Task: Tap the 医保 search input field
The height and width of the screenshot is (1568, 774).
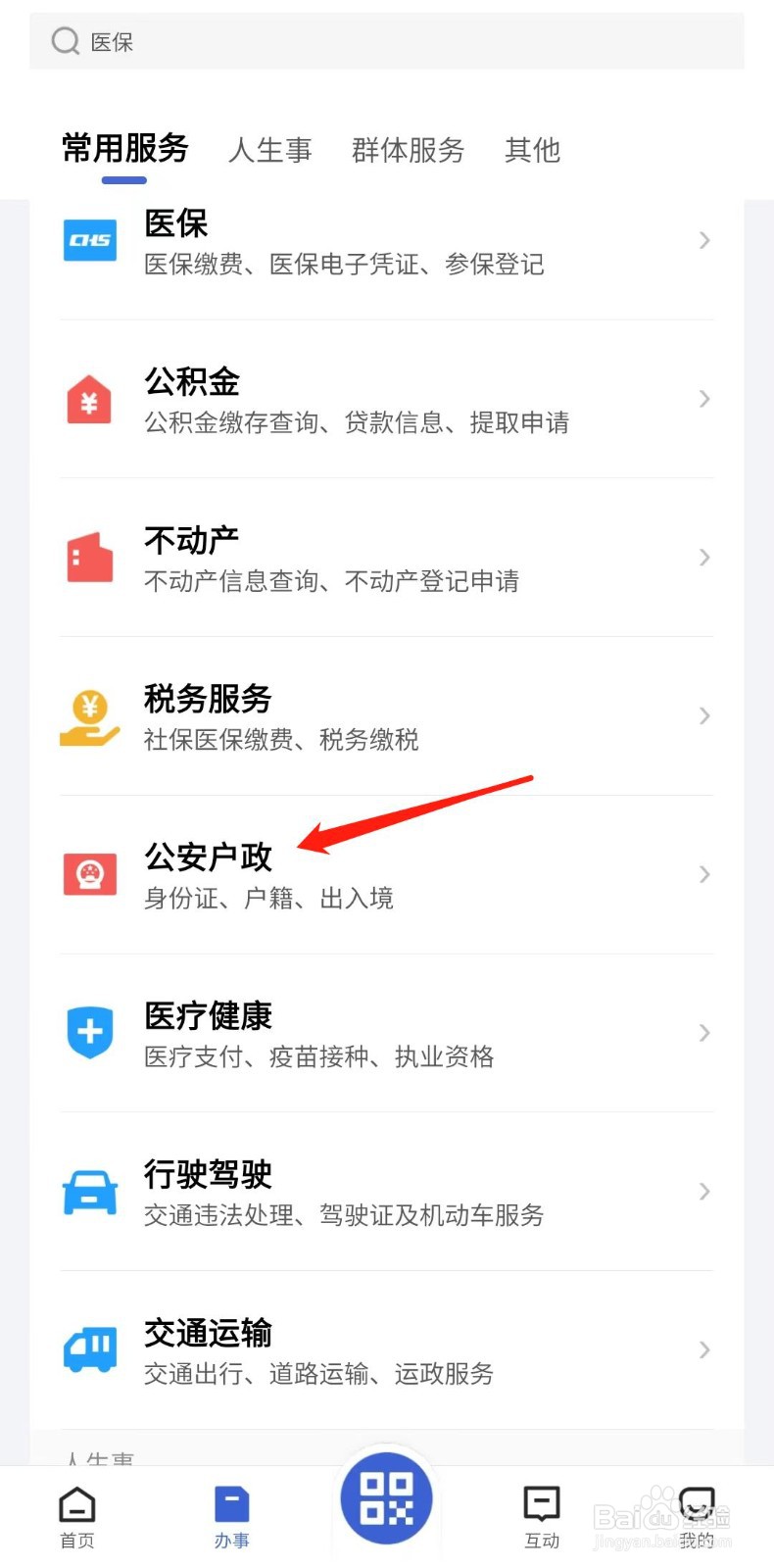Action: 387,41
